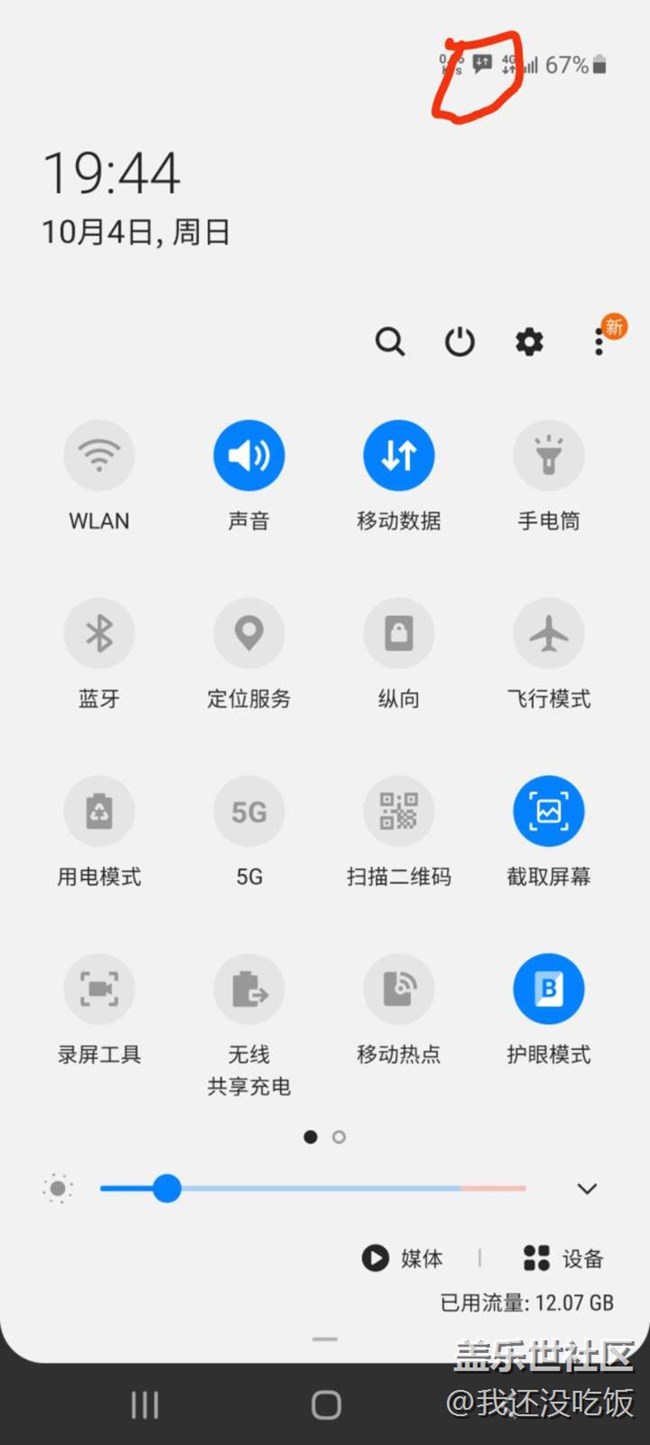Enable 定位服务 location services
The image size is (650, 1445).
point(249,633)
